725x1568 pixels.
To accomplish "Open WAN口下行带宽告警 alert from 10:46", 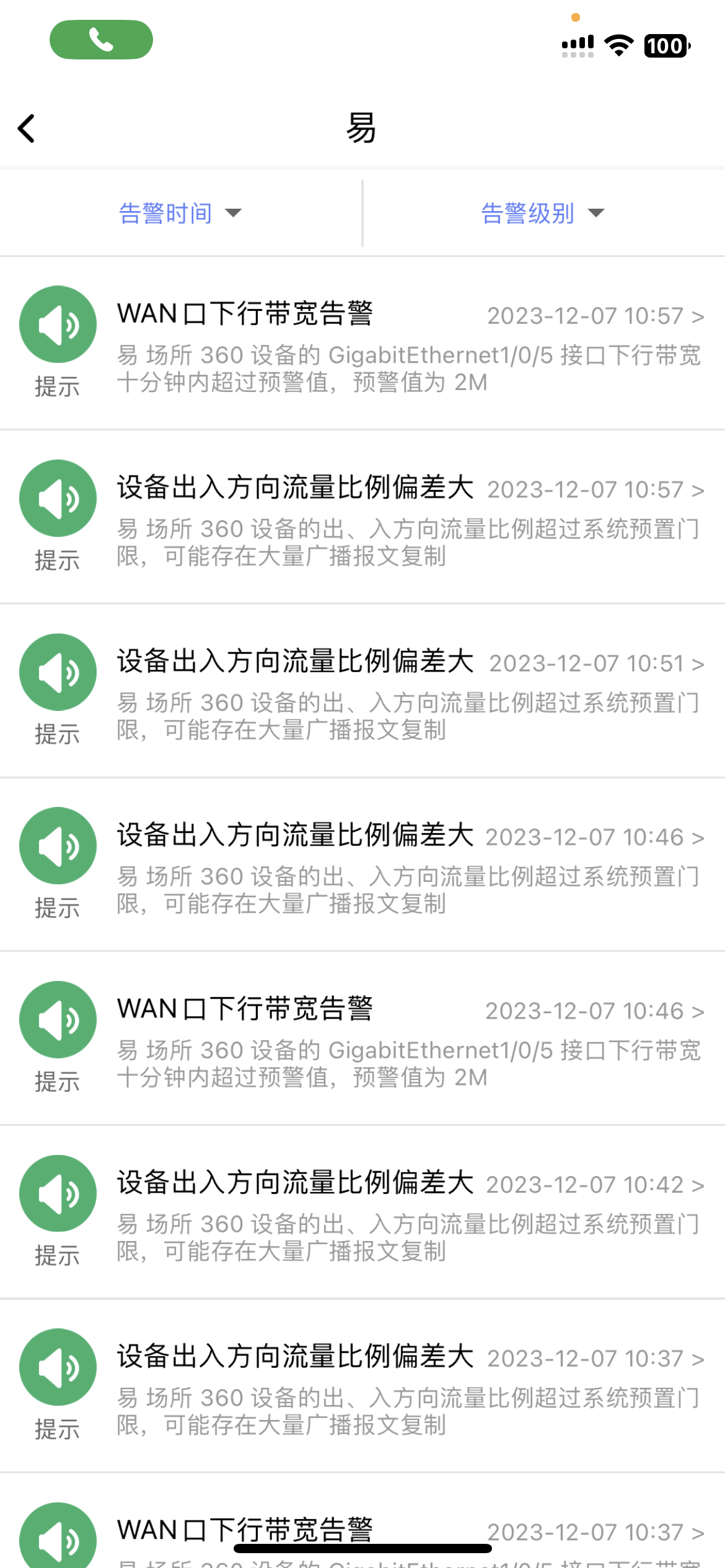I will [x=409, y=1039].
